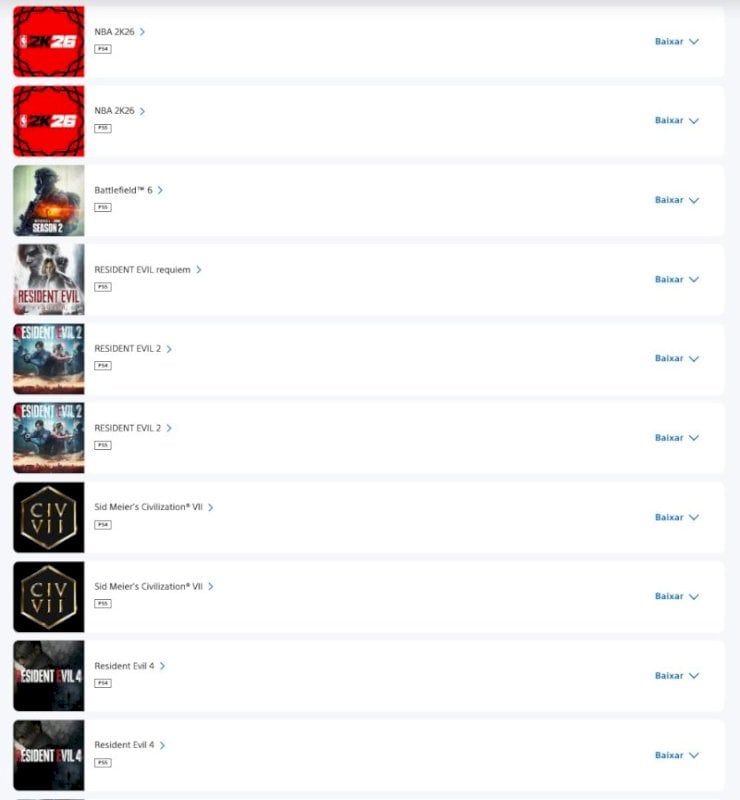
Task: Expand Baixar for Resident Evil 4 PS5
Action: pyautogui.click(x=676, y=756)
